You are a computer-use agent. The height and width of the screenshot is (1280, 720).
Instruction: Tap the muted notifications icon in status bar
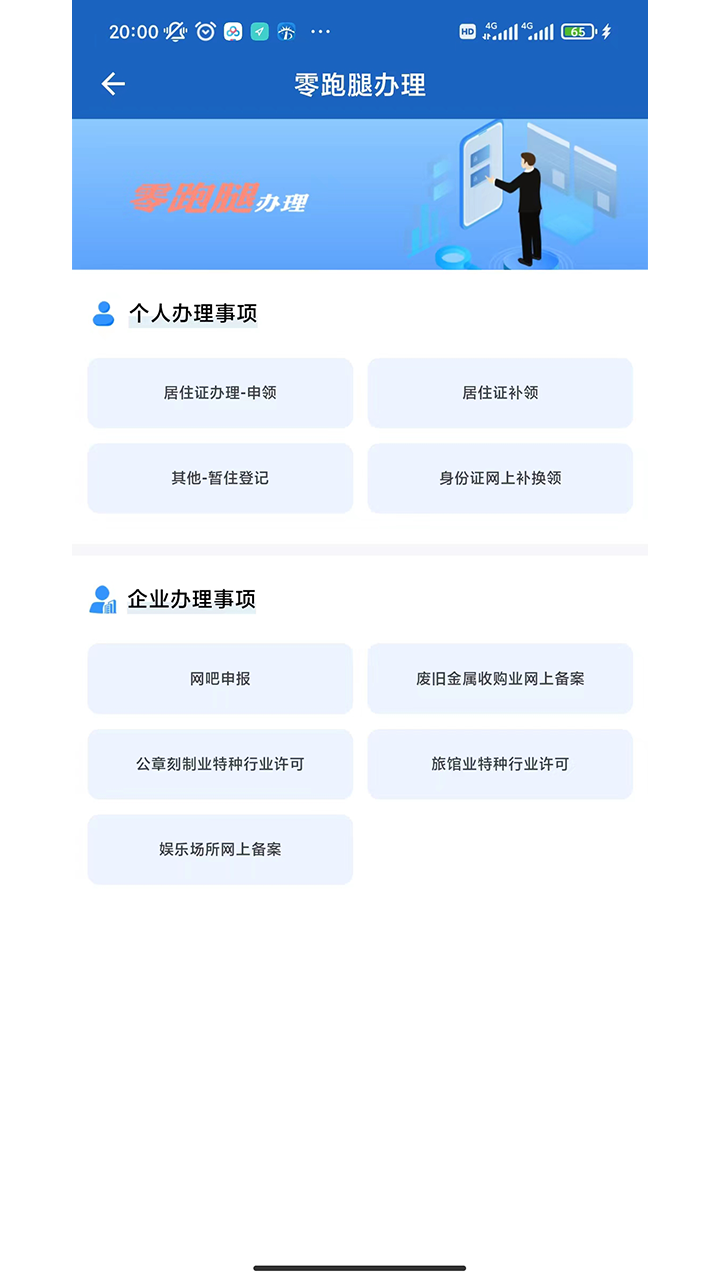(x=172, y=32)
